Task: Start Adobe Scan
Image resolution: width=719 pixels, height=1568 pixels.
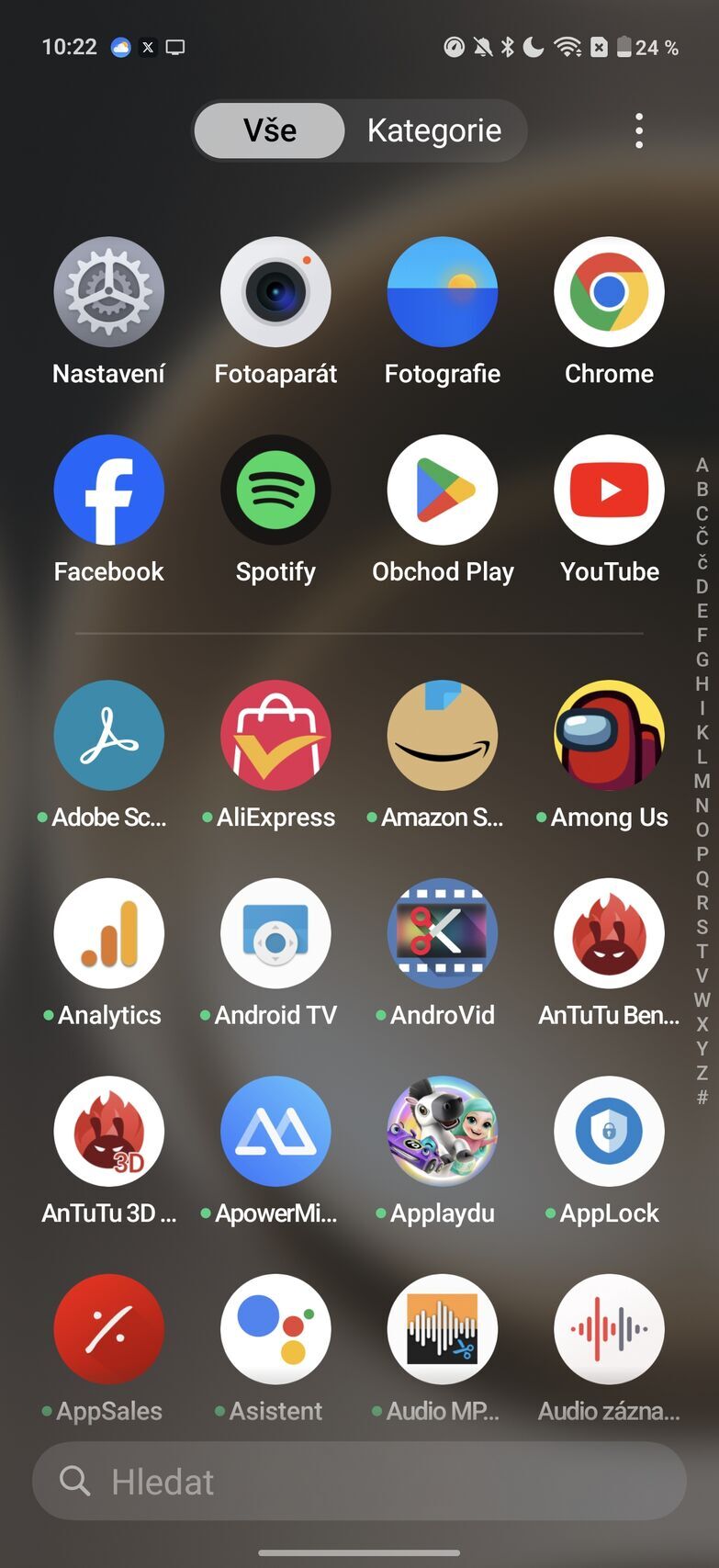Action: 108,735
